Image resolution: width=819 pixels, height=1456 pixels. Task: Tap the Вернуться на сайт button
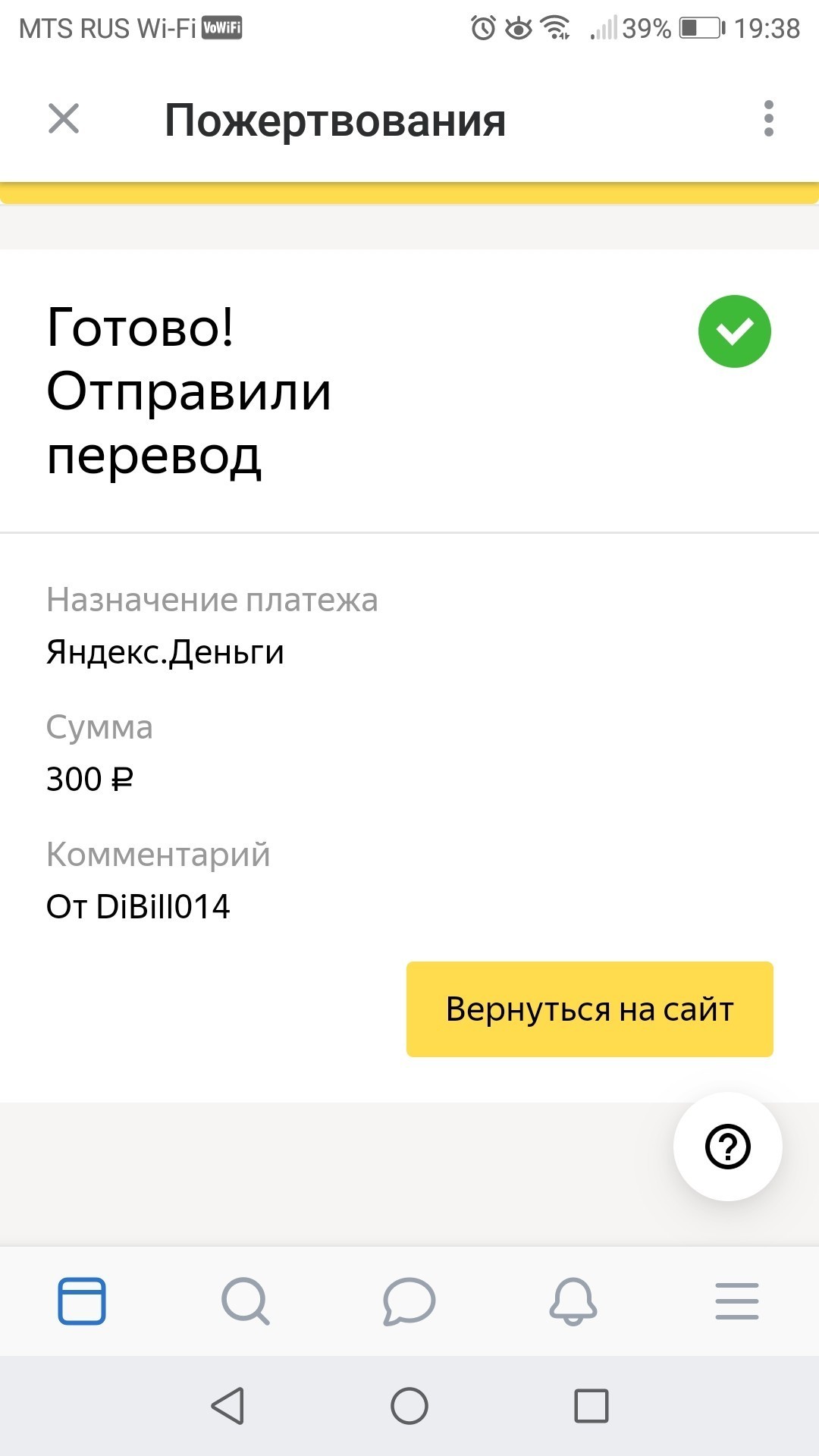tap(590, 1009)
